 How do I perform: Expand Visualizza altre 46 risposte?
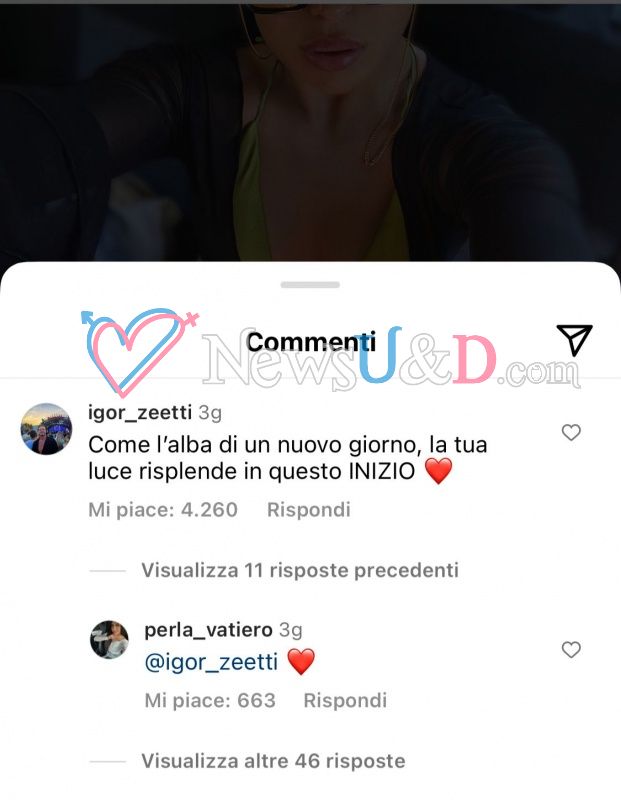click(x=274, y=761)
